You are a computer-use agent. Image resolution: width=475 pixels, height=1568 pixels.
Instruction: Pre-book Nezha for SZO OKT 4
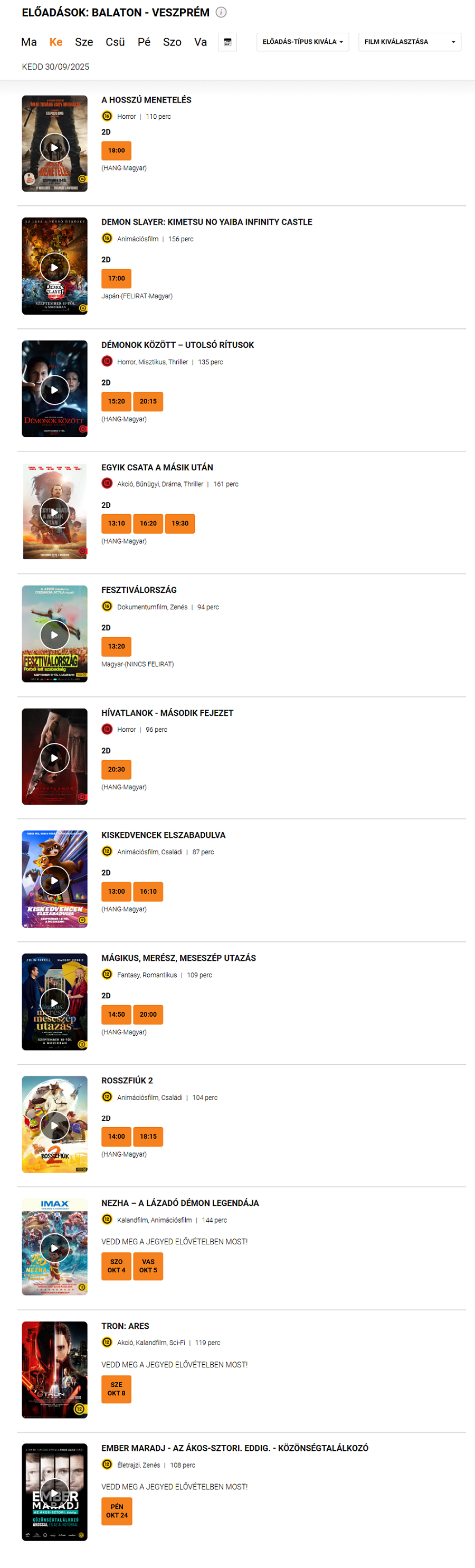click(x=116, y=1266)
